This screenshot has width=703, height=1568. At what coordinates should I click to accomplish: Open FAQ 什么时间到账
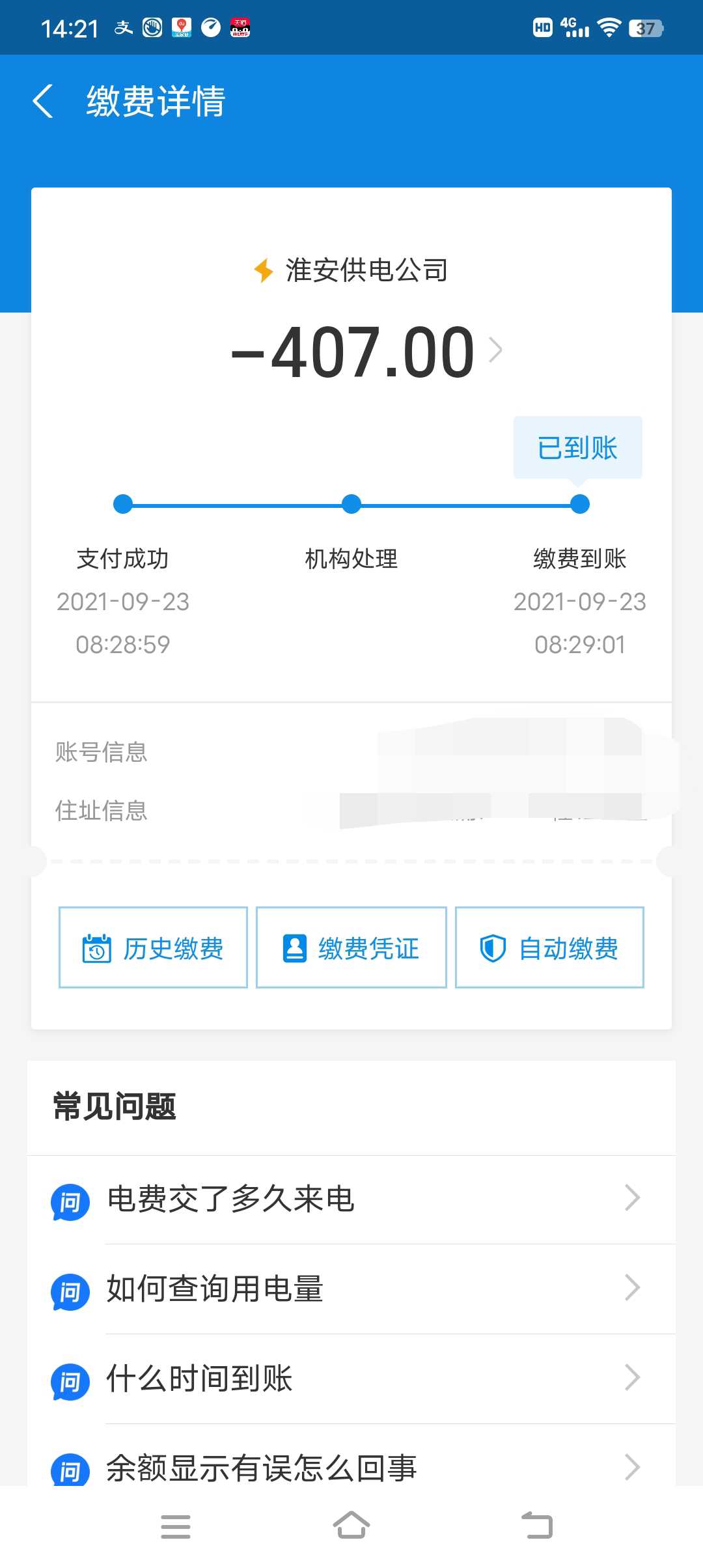pos(351,1379)
